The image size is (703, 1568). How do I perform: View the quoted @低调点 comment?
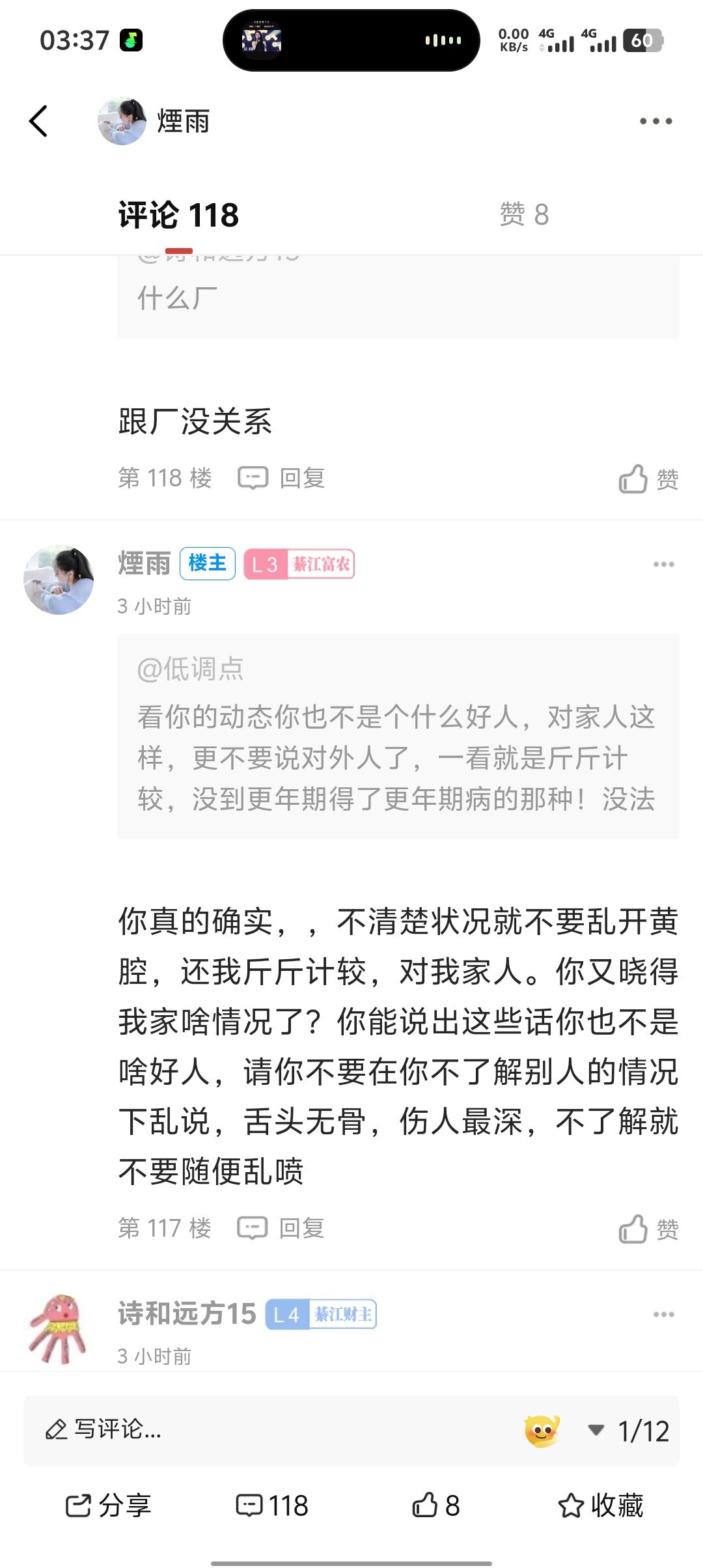(398, 736)
